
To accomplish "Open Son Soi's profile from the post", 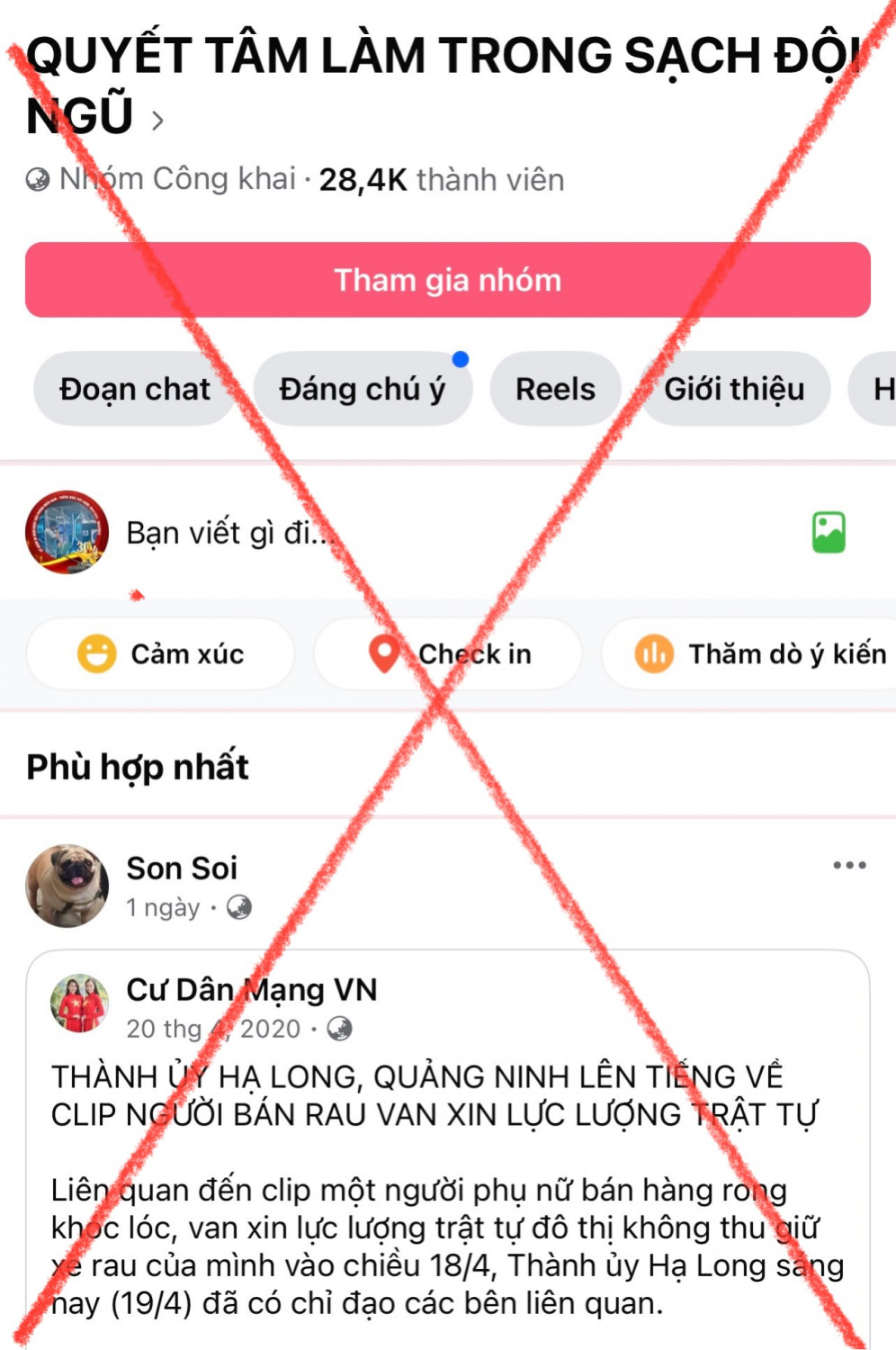I will [182, 868].
